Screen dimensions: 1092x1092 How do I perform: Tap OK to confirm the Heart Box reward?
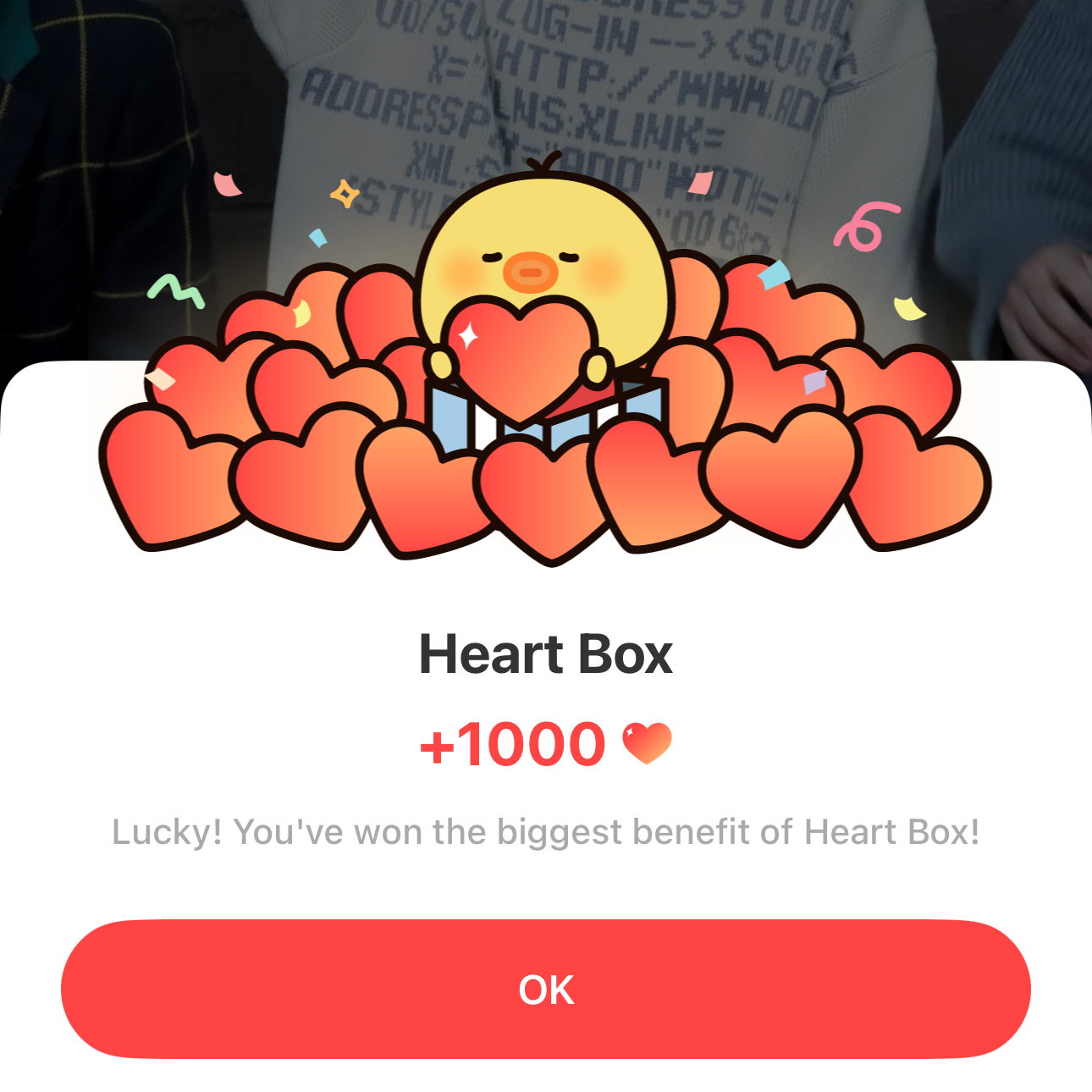tap(546, 989)
